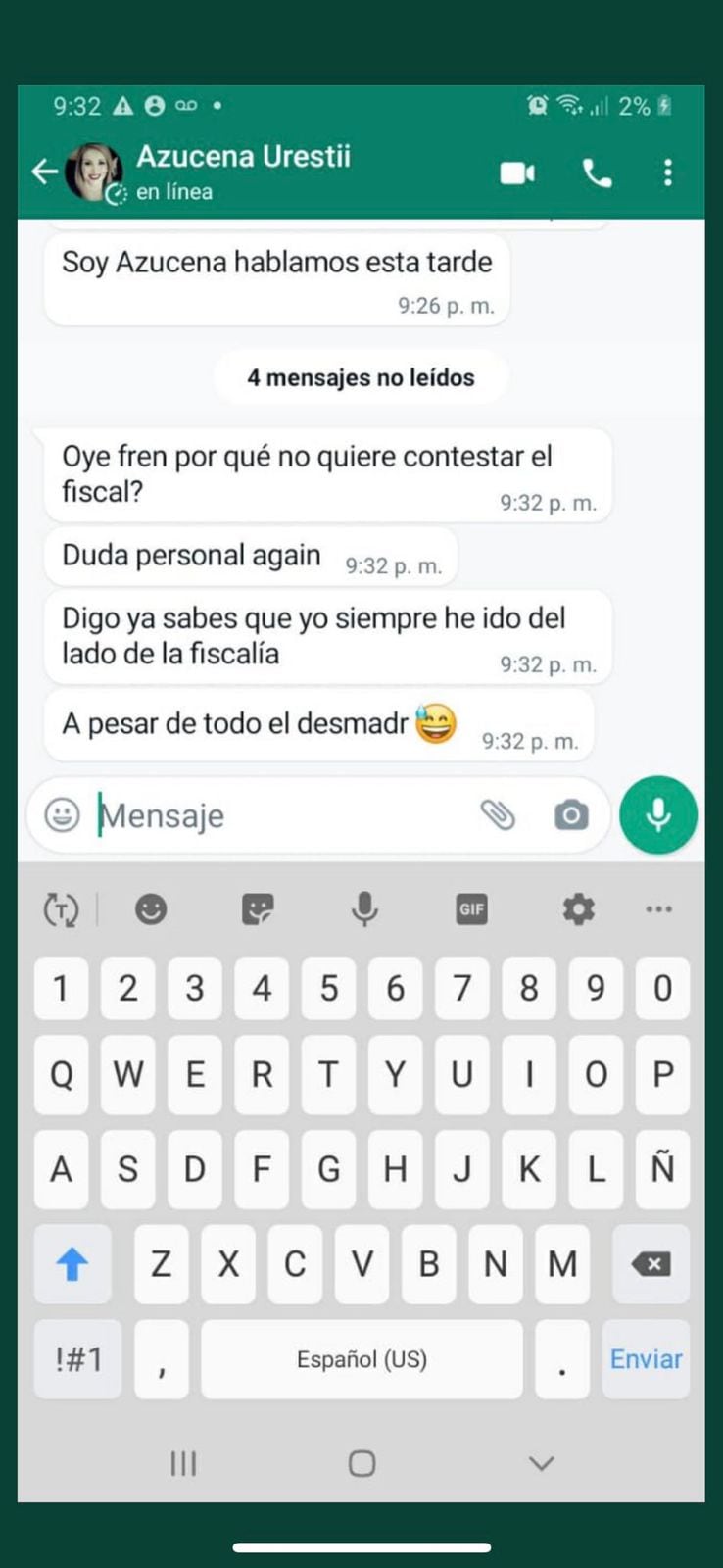Open keyboard settings with the gear icon
The width and height of the screenshot is (723, 1568).
[579, 909]
